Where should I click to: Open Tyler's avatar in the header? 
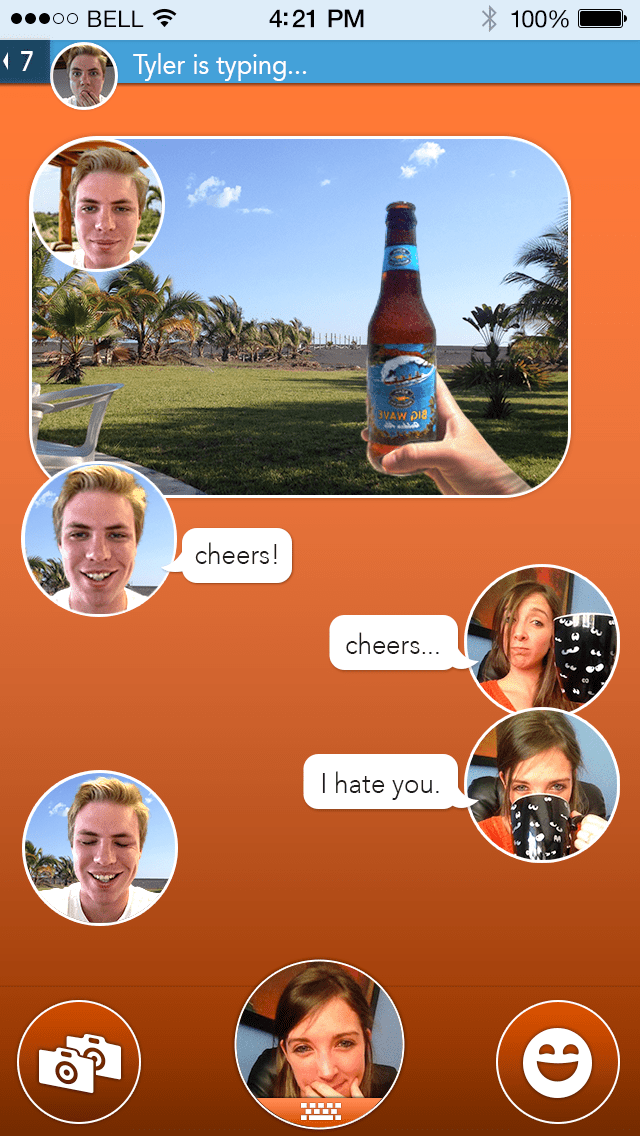84,76
